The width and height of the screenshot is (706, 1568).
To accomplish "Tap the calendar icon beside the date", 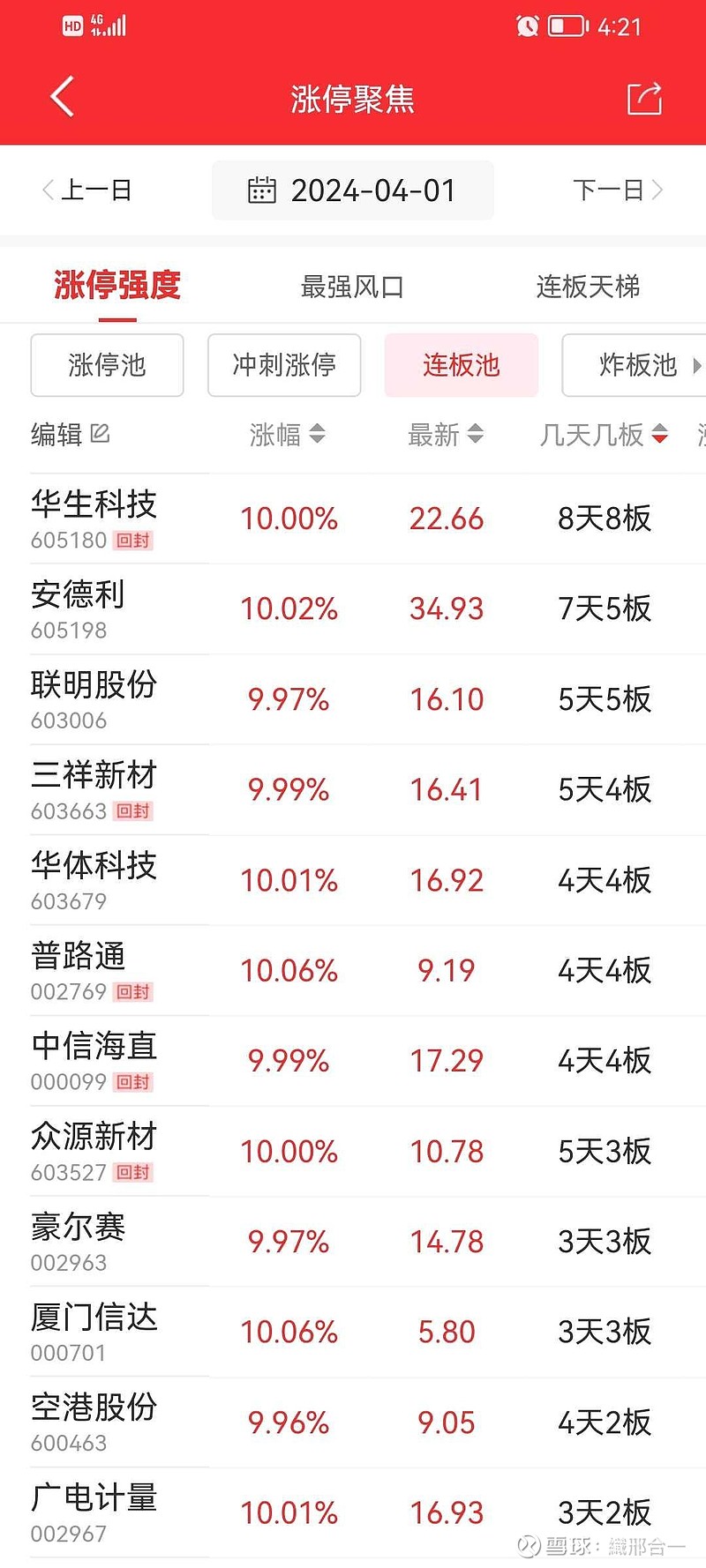I will click(263, 190).
